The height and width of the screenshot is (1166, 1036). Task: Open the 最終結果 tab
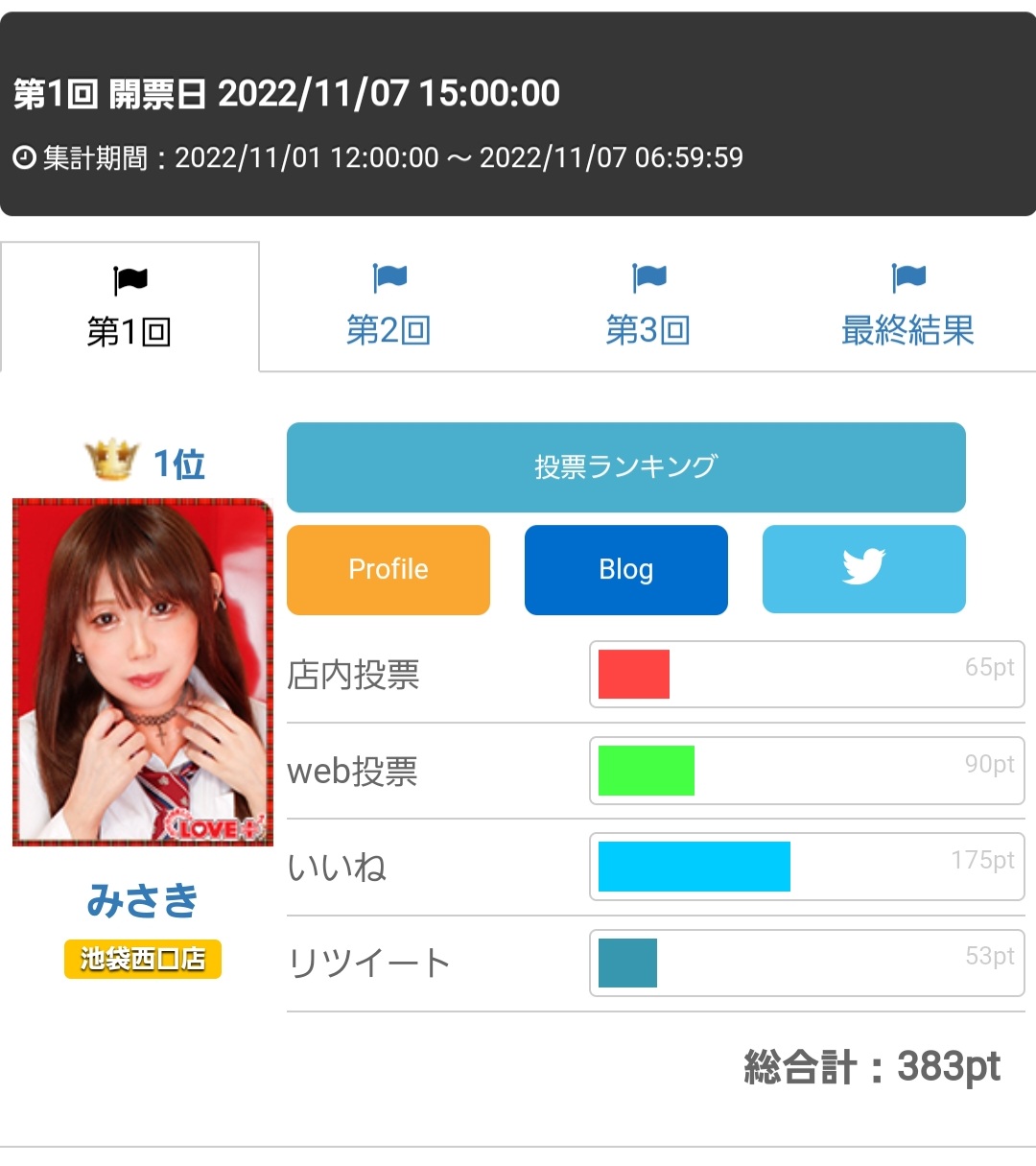[x=907, y=307]
